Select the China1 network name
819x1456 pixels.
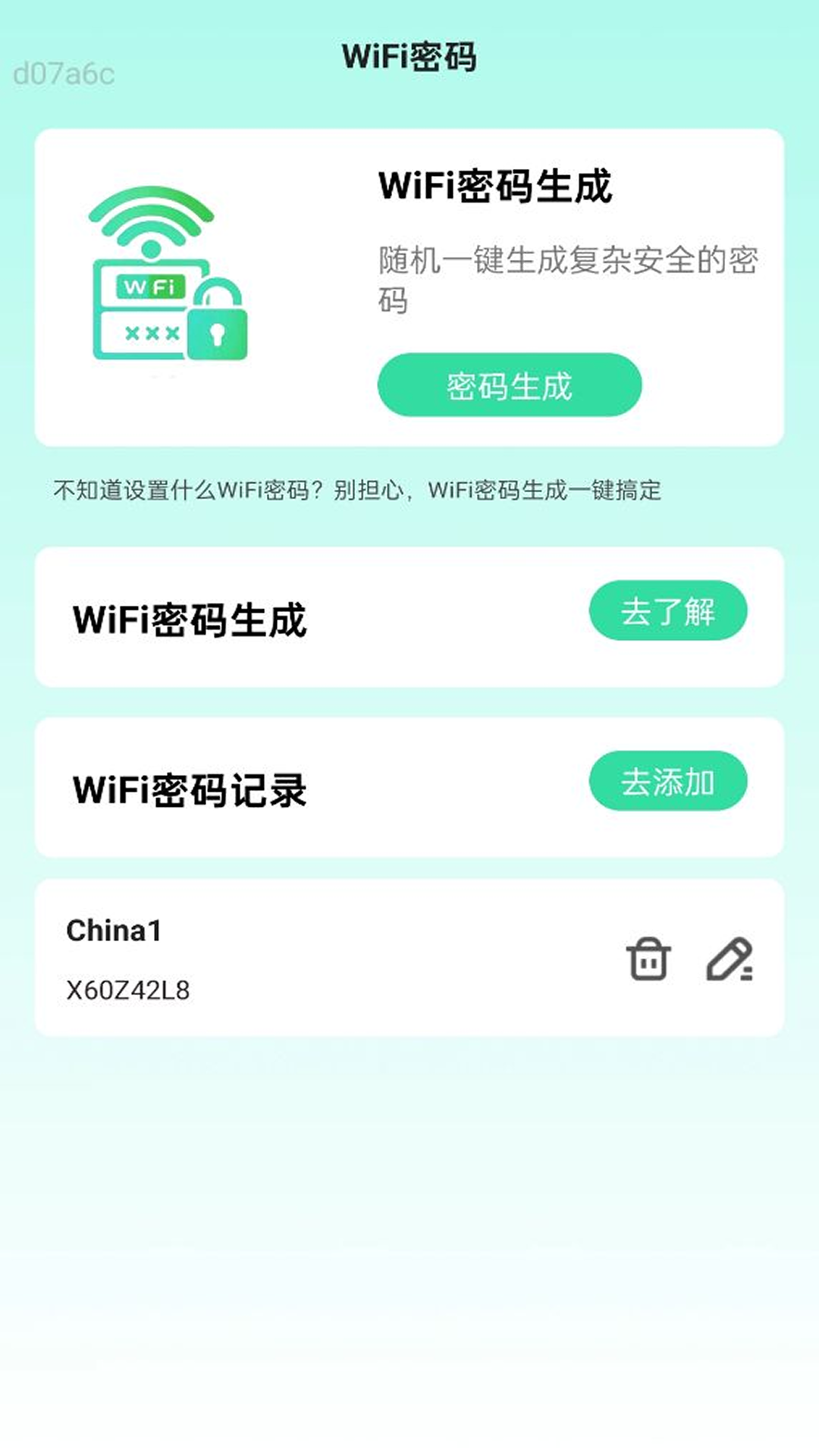click(x=115, y=931)
